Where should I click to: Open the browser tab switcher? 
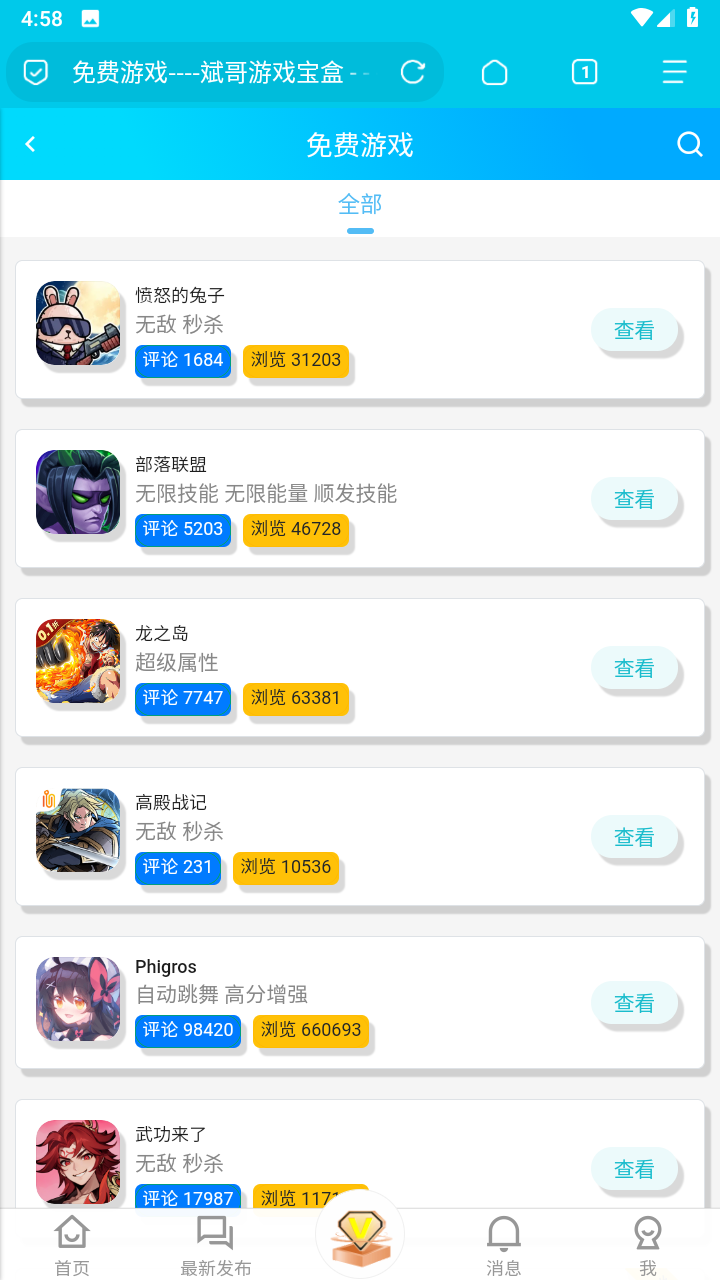[x=584, y=72]
